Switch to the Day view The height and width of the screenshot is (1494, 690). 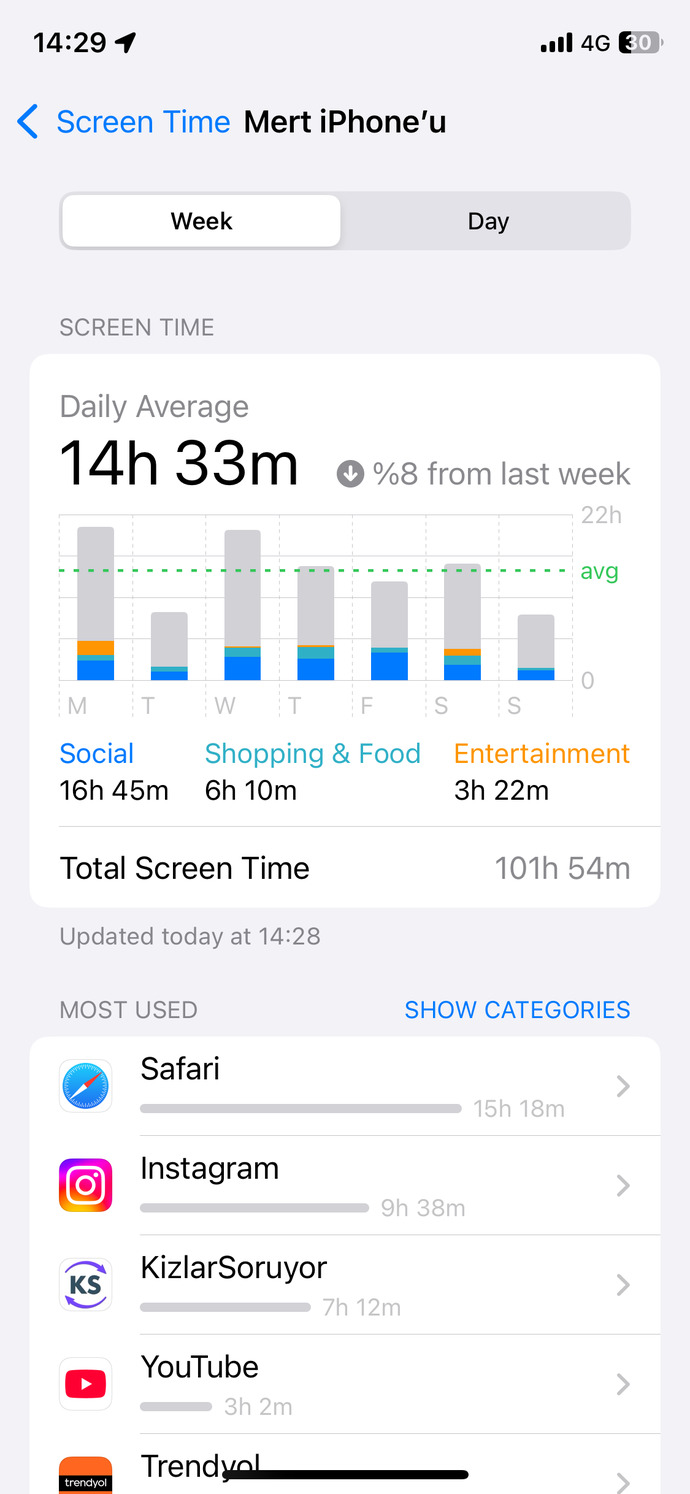click(x=487, y=221)
